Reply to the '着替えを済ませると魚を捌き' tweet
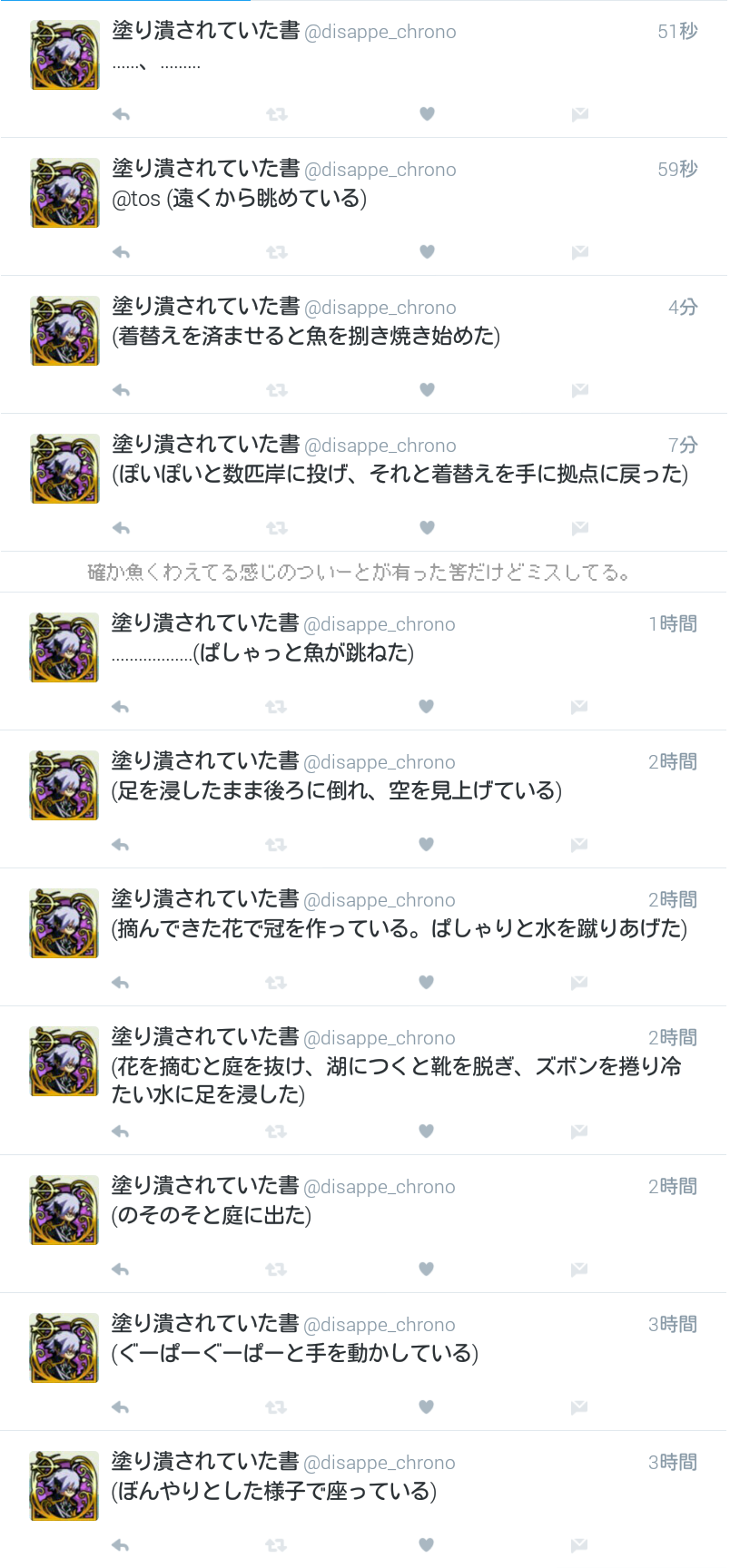Image resolution: width=730 pixels, height=1568 pixels. (121, 390)
